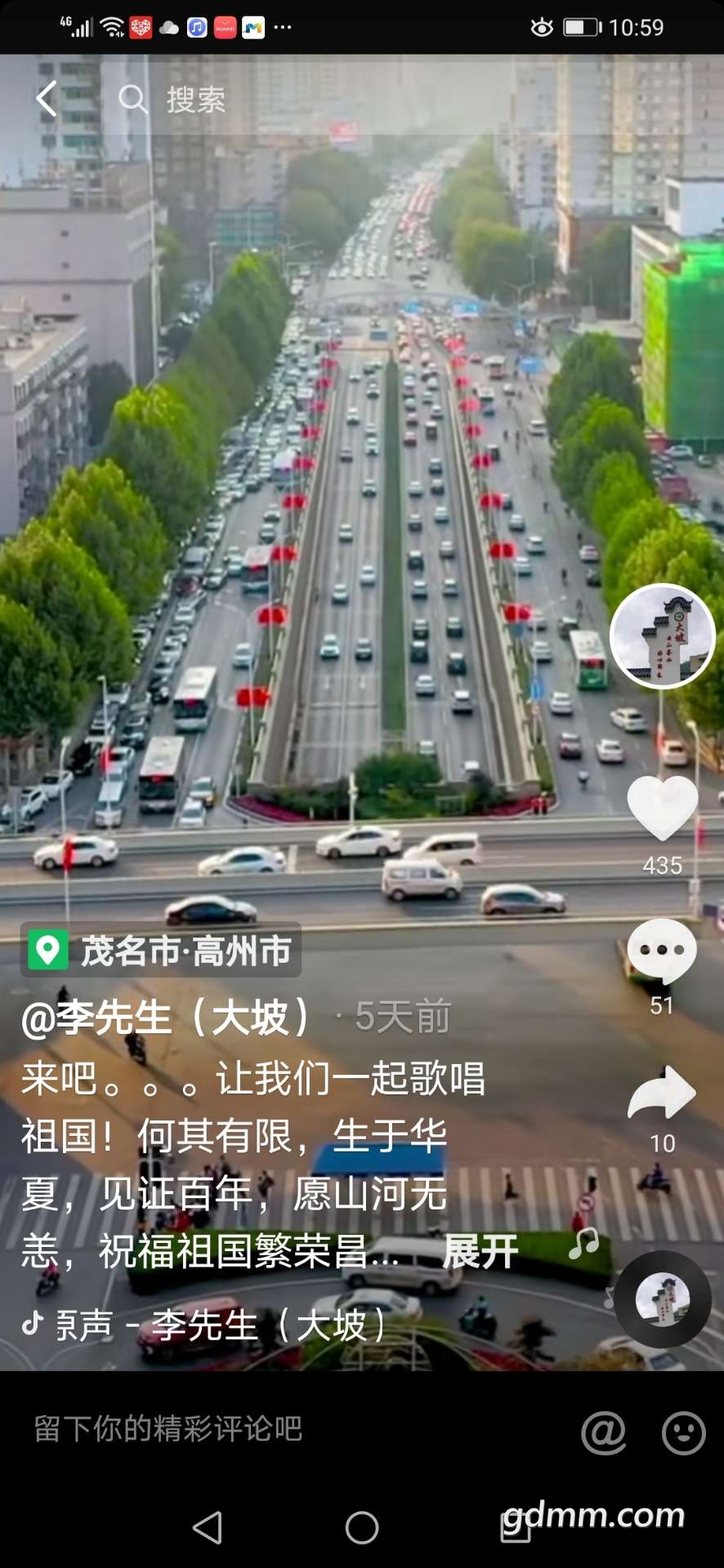The width and height of the screenshot is (724, 1568).
Task: Open the 茂名市·高州市 location tag
Action: [162, 951]
